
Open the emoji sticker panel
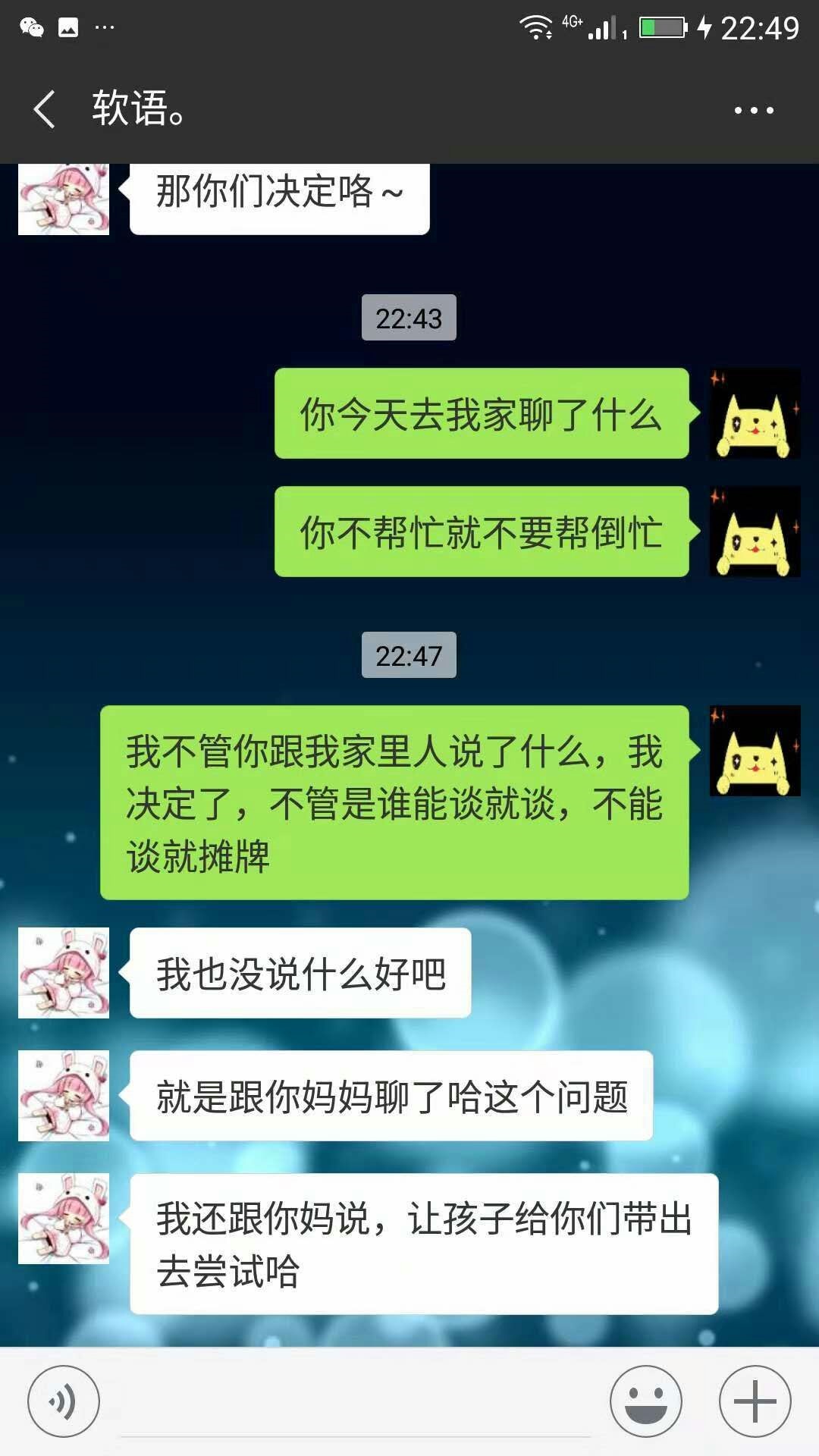coord(646,1401)
